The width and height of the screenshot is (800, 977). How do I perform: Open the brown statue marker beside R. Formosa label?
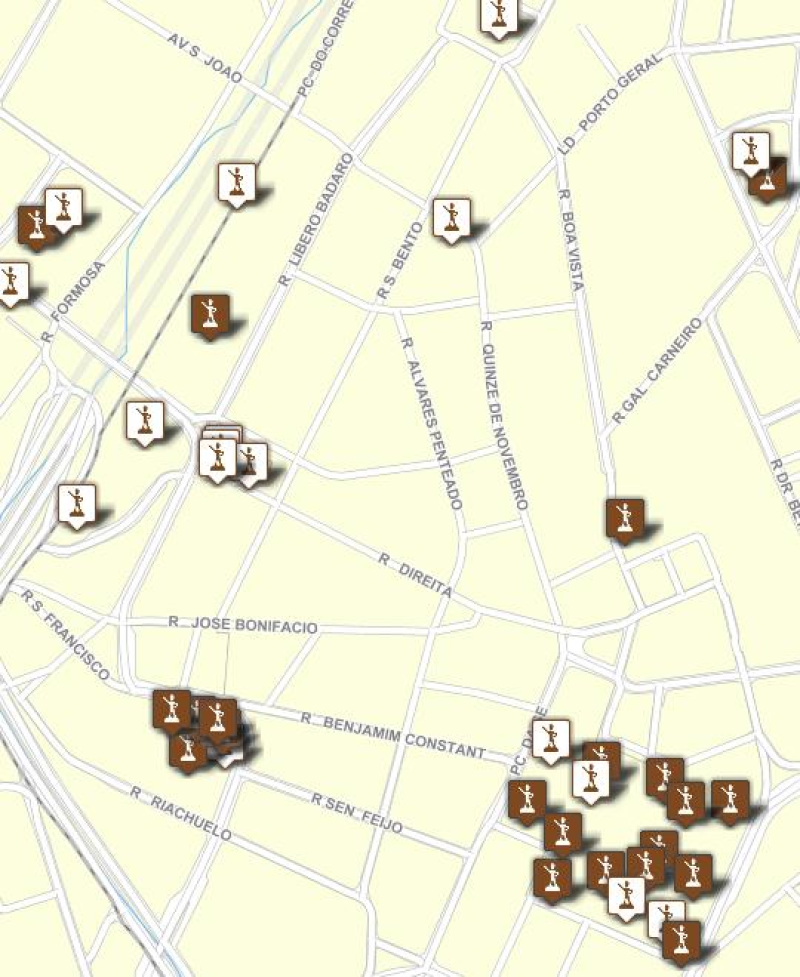coord(36,226)
